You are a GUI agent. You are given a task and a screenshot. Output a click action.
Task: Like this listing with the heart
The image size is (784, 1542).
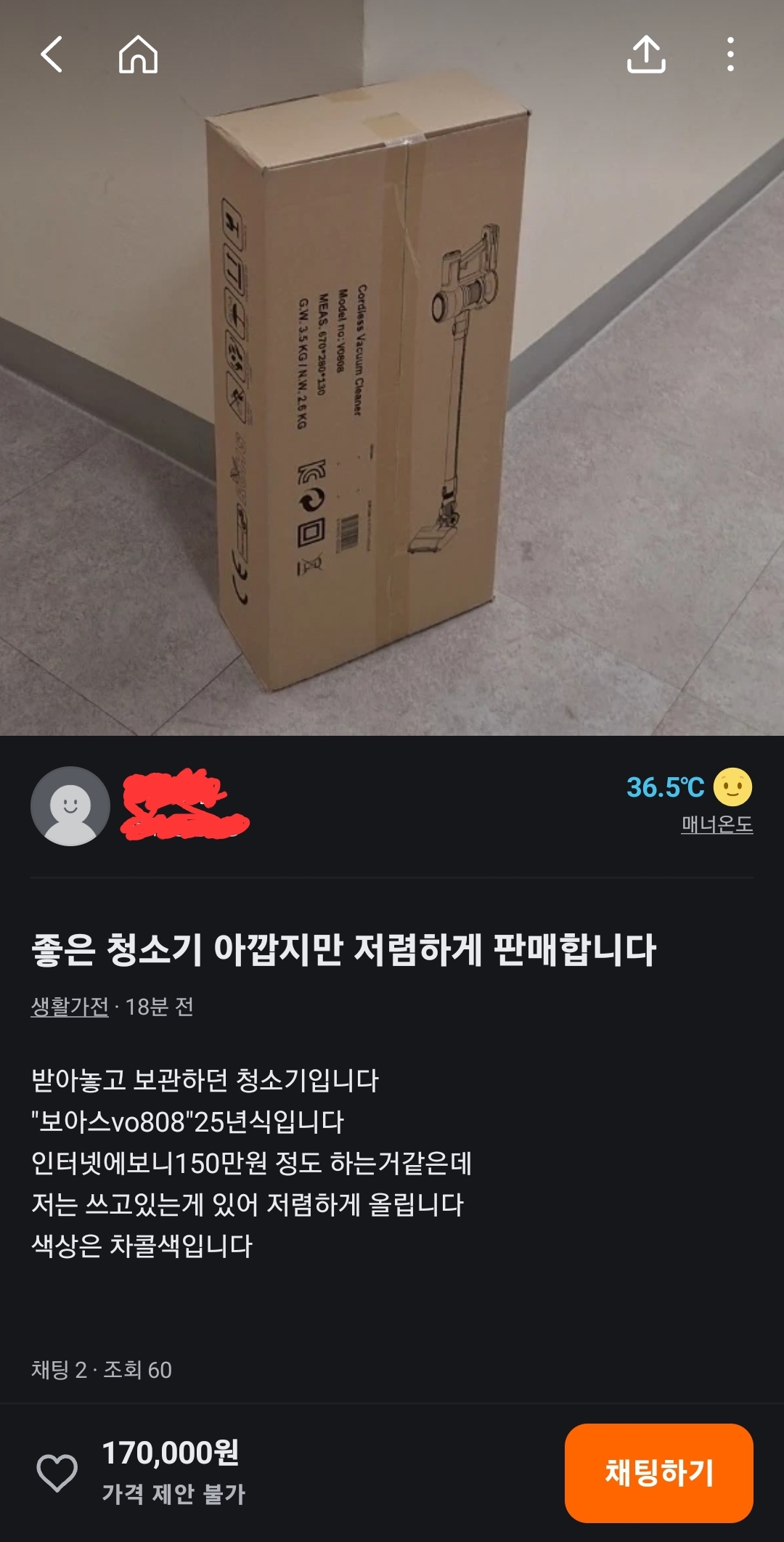(x=57, y=1472)
